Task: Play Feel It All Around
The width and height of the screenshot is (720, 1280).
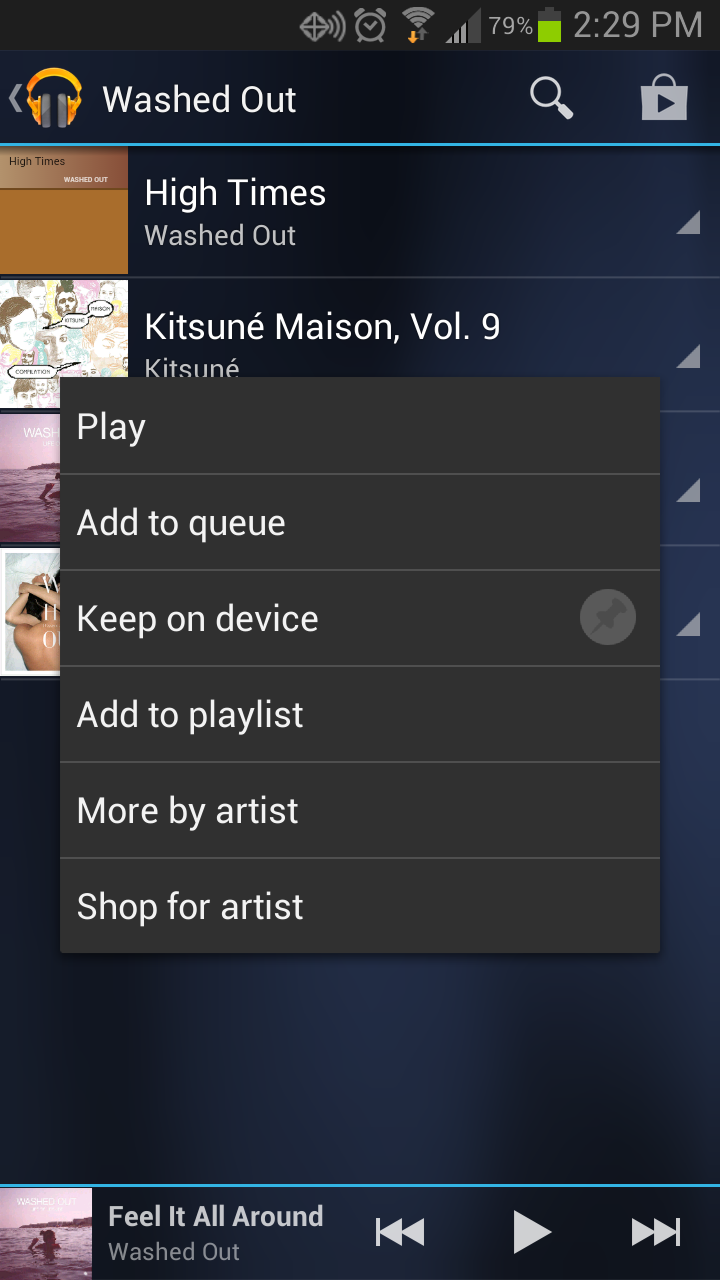Action: point(532,1232)
